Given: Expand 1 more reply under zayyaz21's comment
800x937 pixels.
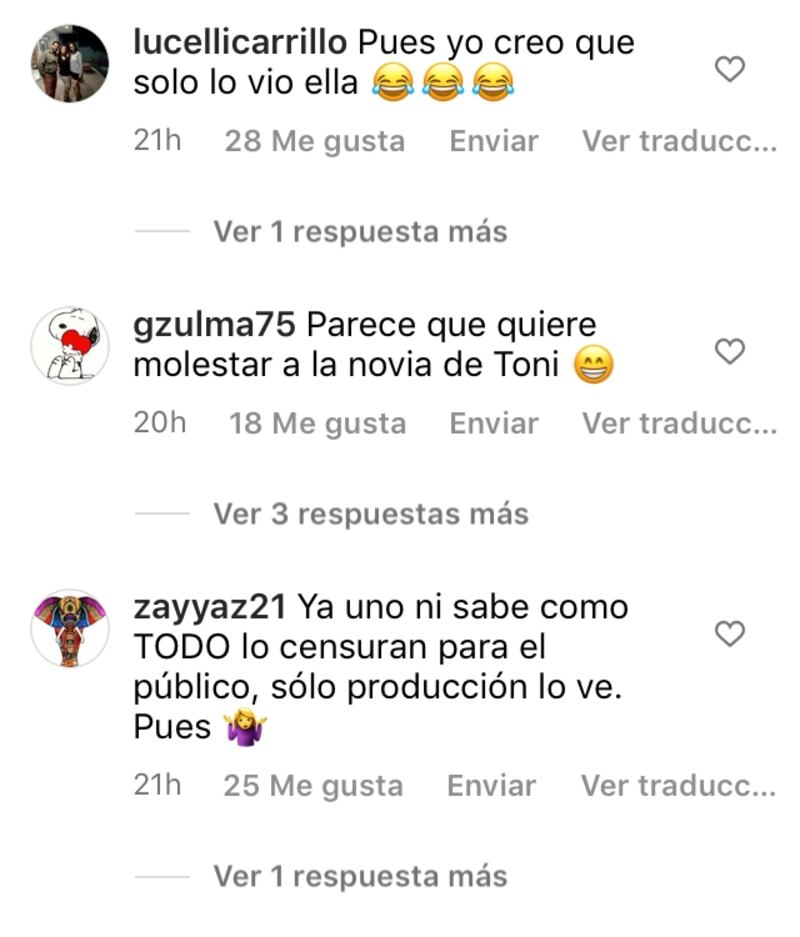Looking at the screenshot, I should (359, 877).
